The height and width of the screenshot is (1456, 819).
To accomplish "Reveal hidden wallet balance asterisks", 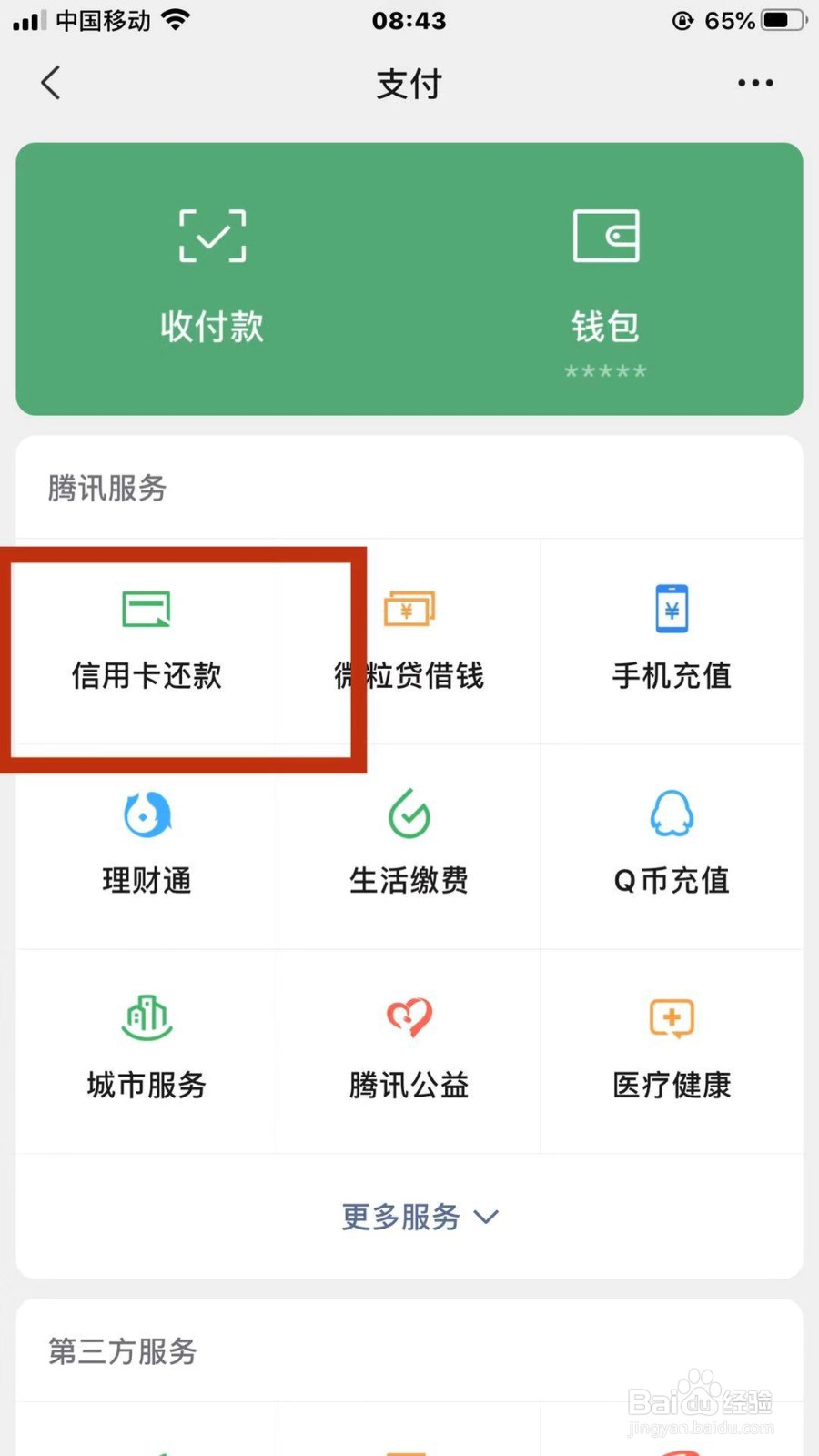I will [605, 370].
